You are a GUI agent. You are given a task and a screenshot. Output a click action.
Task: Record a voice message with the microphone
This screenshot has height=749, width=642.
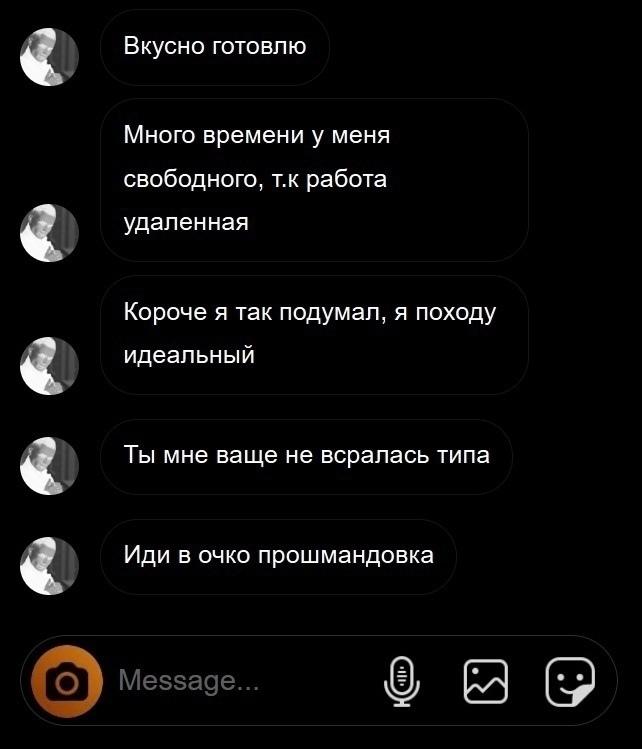(x=401, y=682)
